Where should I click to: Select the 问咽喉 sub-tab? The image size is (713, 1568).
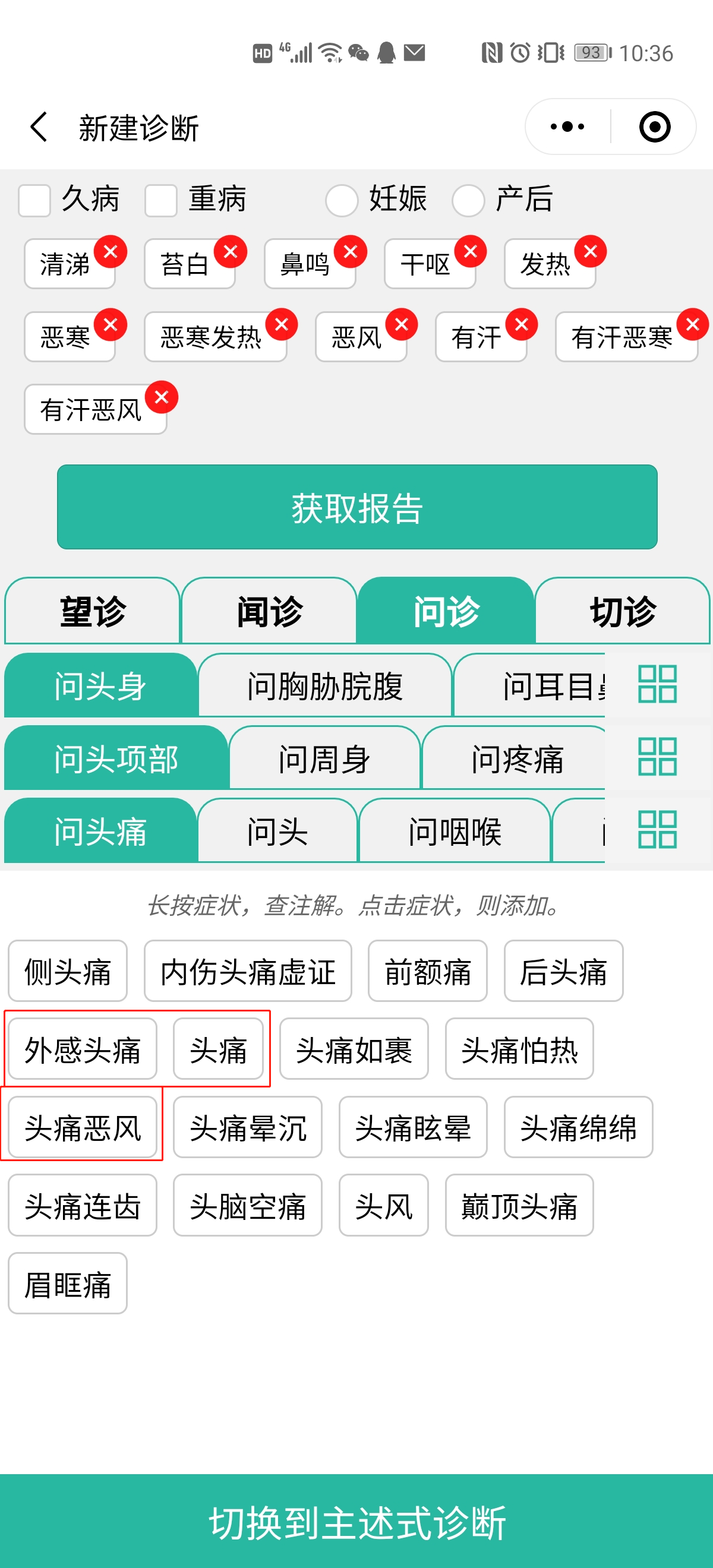pos(455,832)
